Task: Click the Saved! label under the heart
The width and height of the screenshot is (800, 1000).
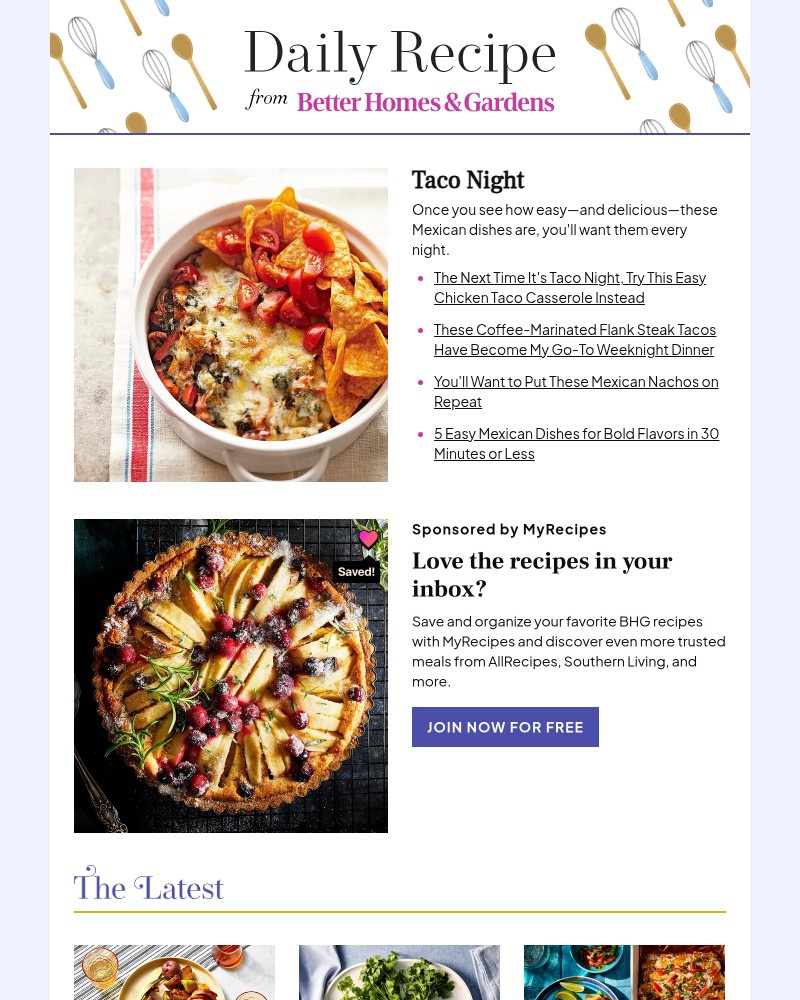Action: pos(356,571)
